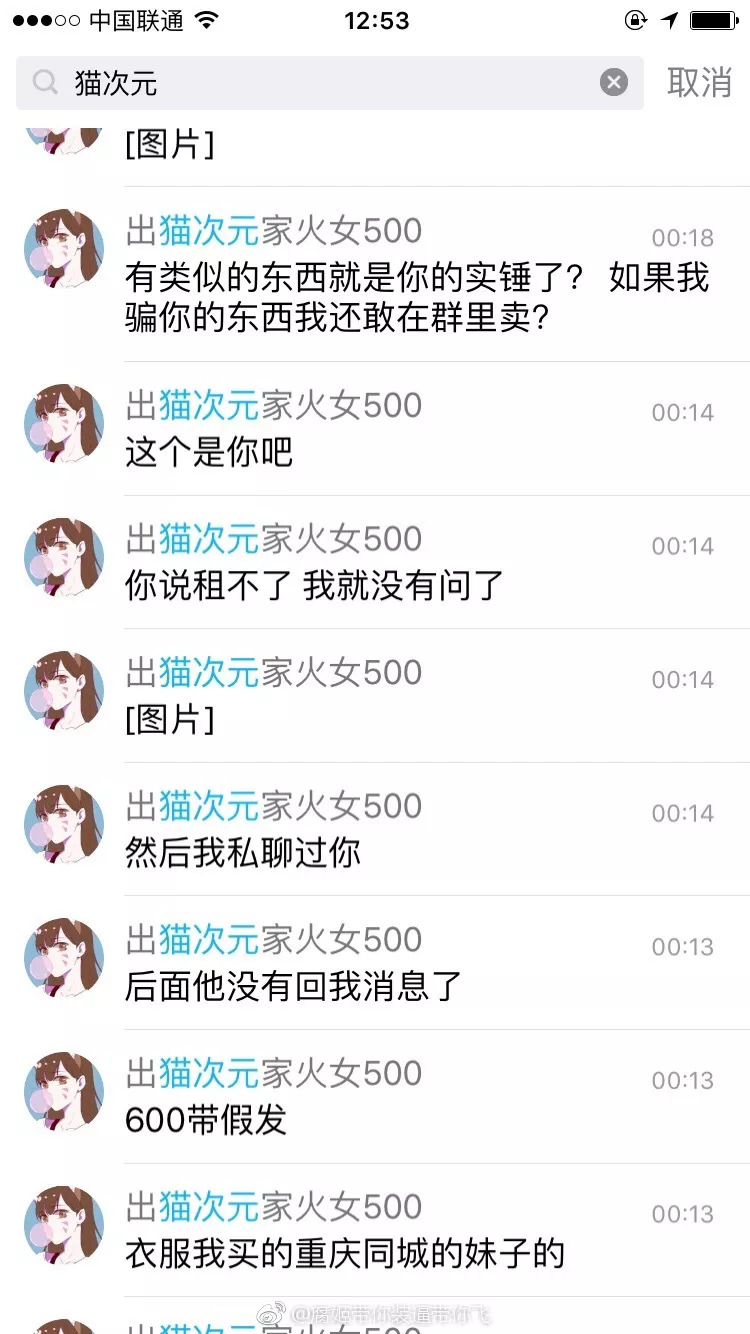This screenshot has height=1334, width=750.
Task: Tap the clock showing 12:53
Action: point(375,20)
